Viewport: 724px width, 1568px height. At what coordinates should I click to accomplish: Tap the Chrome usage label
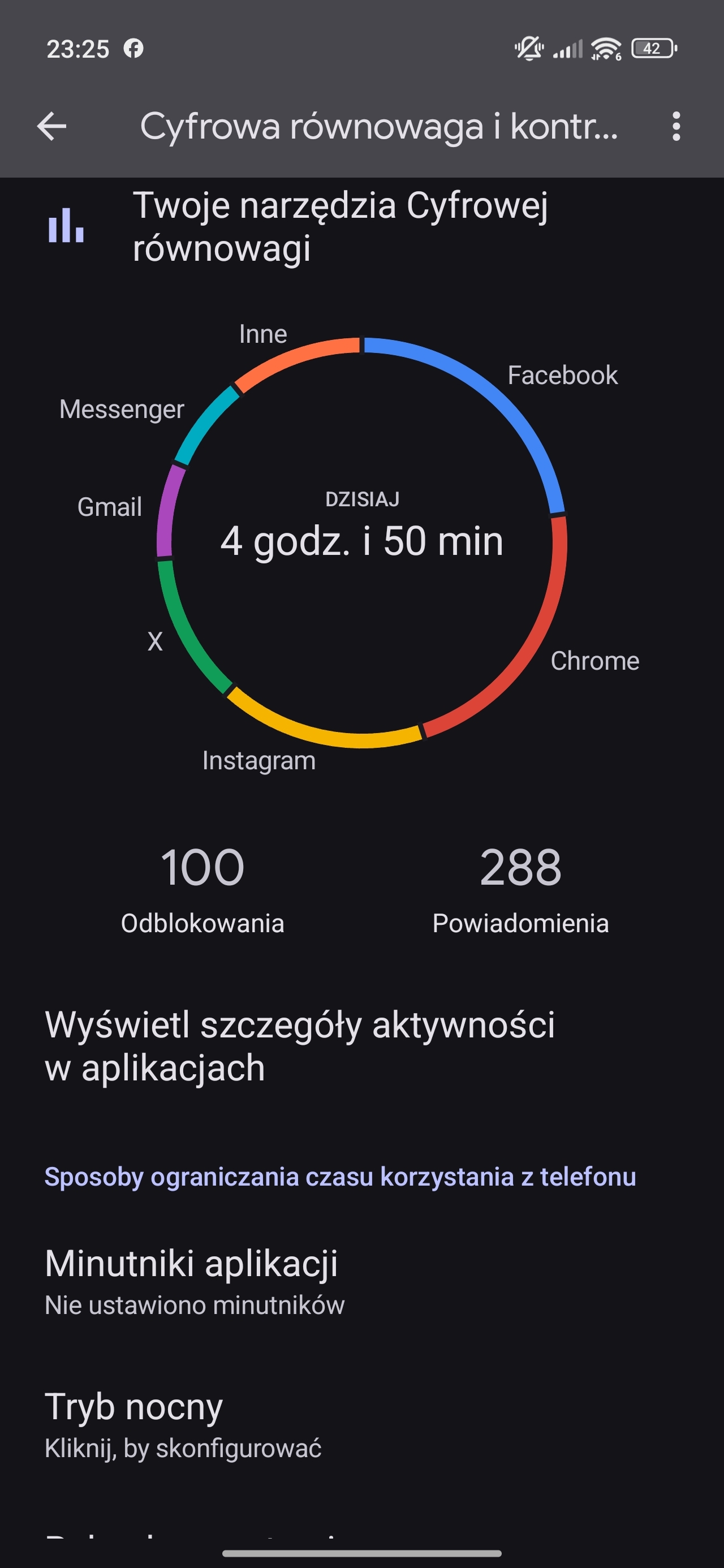coord(594,661)
